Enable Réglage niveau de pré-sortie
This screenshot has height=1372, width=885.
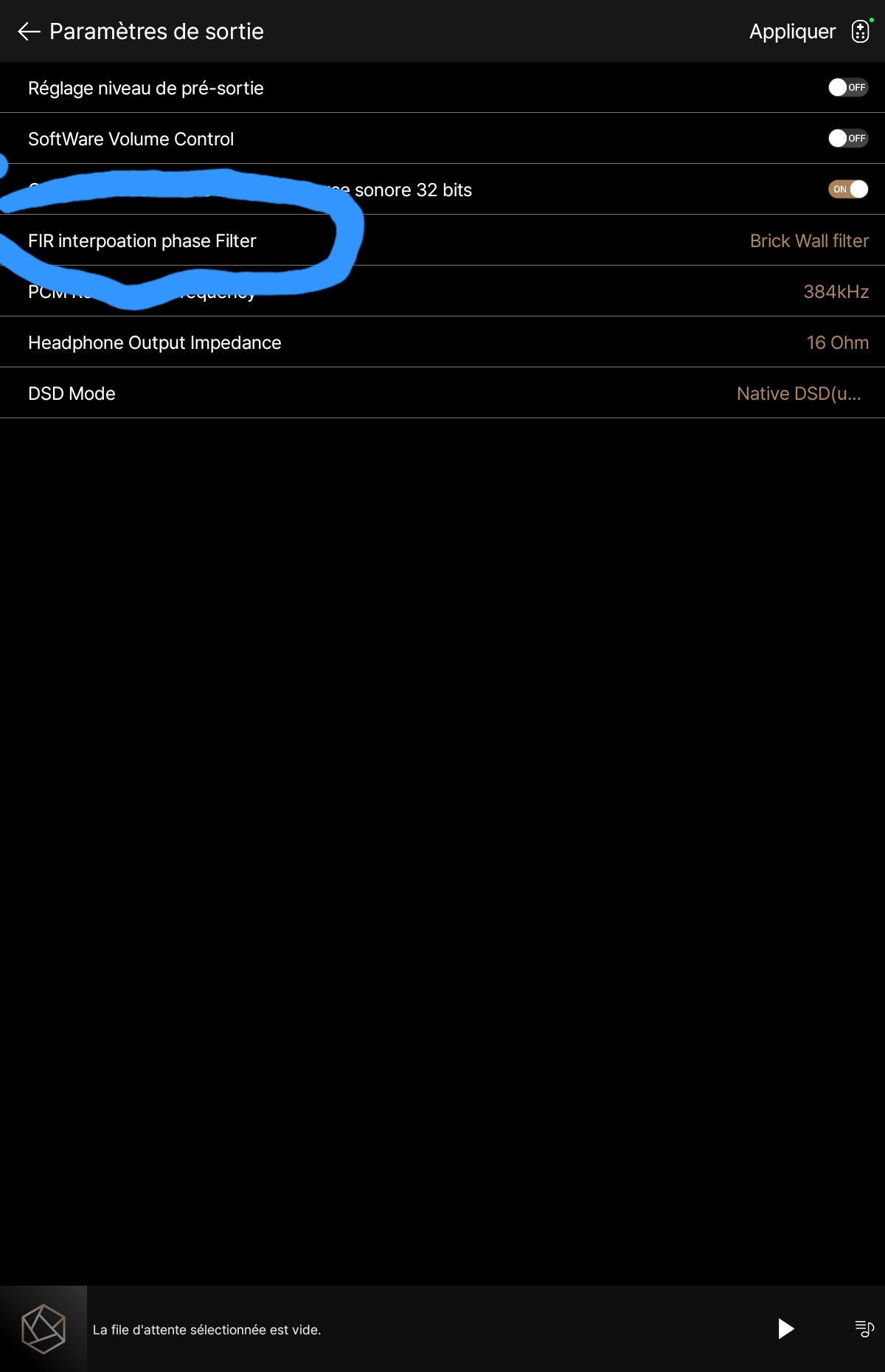coord(847,88)
